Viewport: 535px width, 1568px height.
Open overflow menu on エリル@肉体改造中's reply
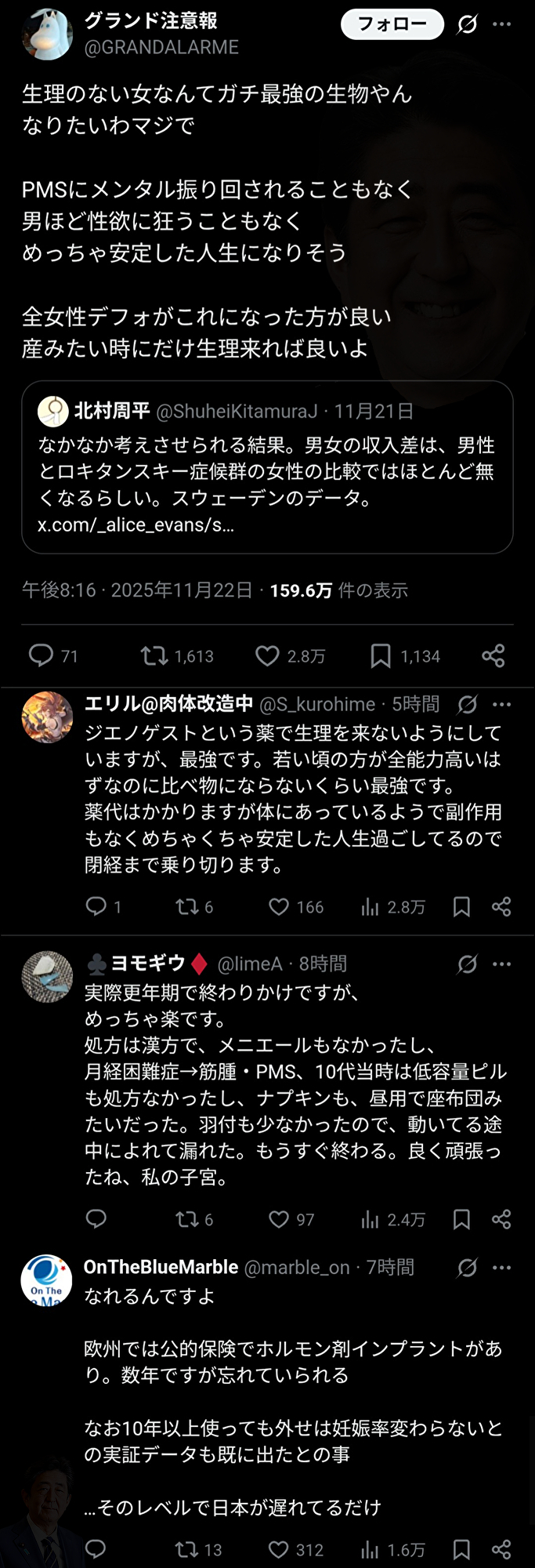coord(501,704)
